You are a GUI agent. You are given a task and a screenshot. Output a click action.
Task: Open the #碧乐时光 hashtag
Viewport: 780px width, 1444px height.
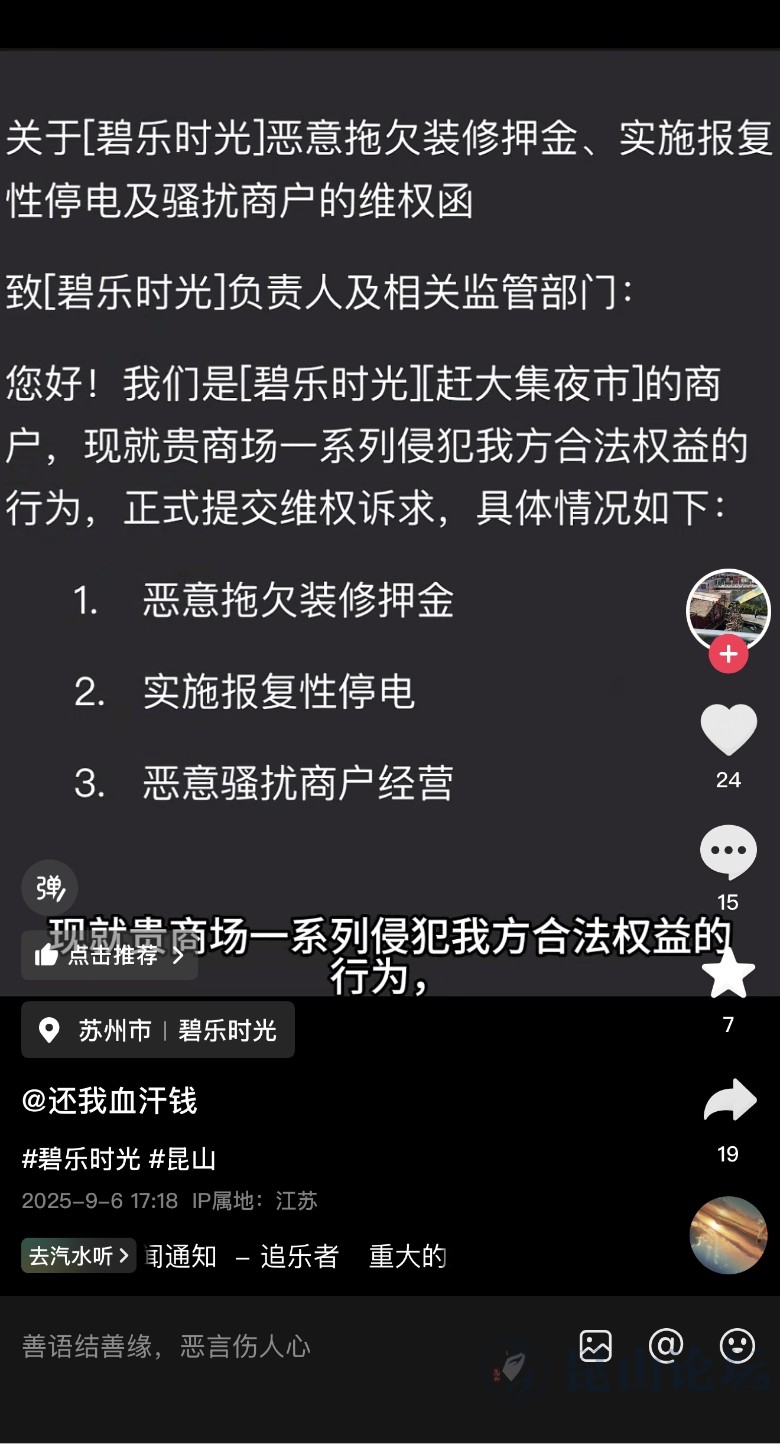coord(81,1159)
